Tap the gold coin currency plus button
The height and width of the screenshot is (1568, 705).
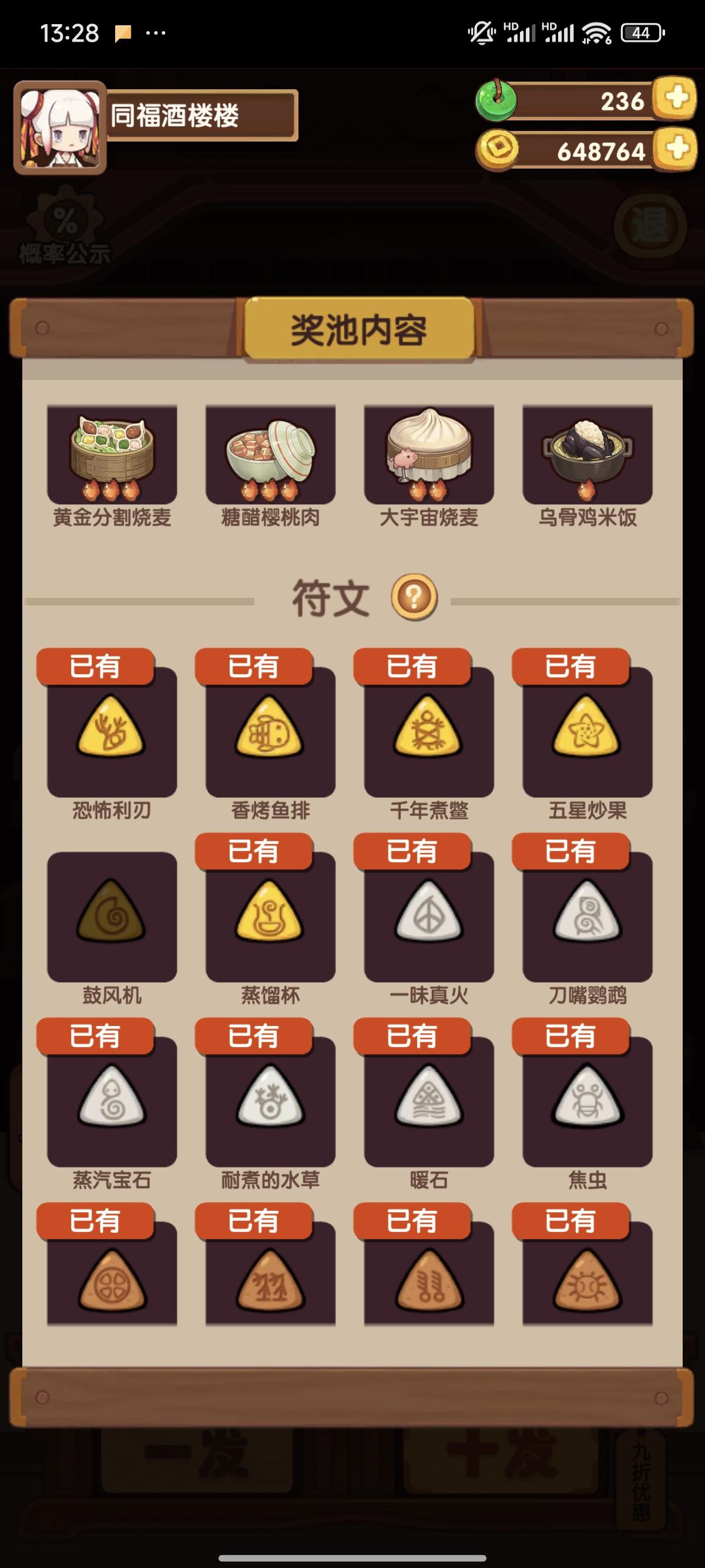pos(674,150)
